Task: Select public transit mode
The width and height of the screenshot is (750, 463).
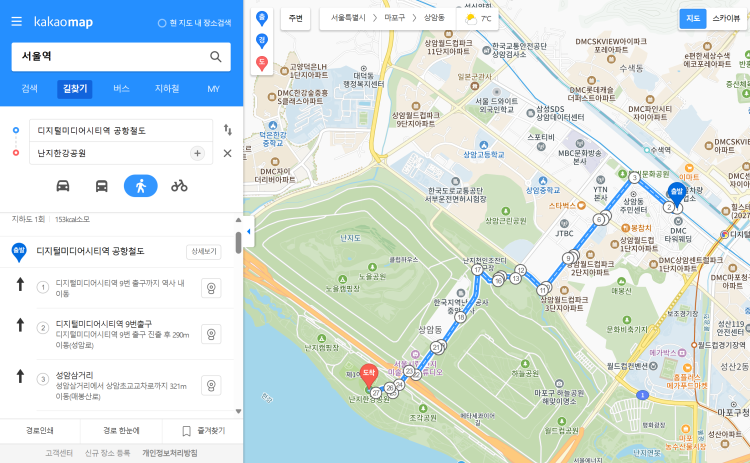Action: pos(102,186)
